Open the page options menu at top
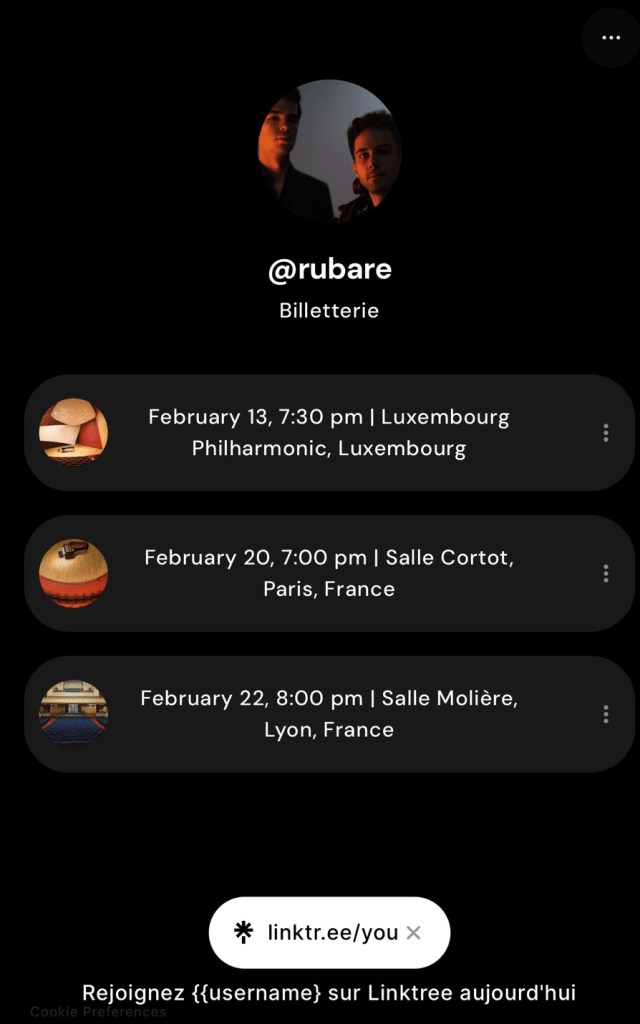This screenshot has height=1024, width=640. [611, 38]
